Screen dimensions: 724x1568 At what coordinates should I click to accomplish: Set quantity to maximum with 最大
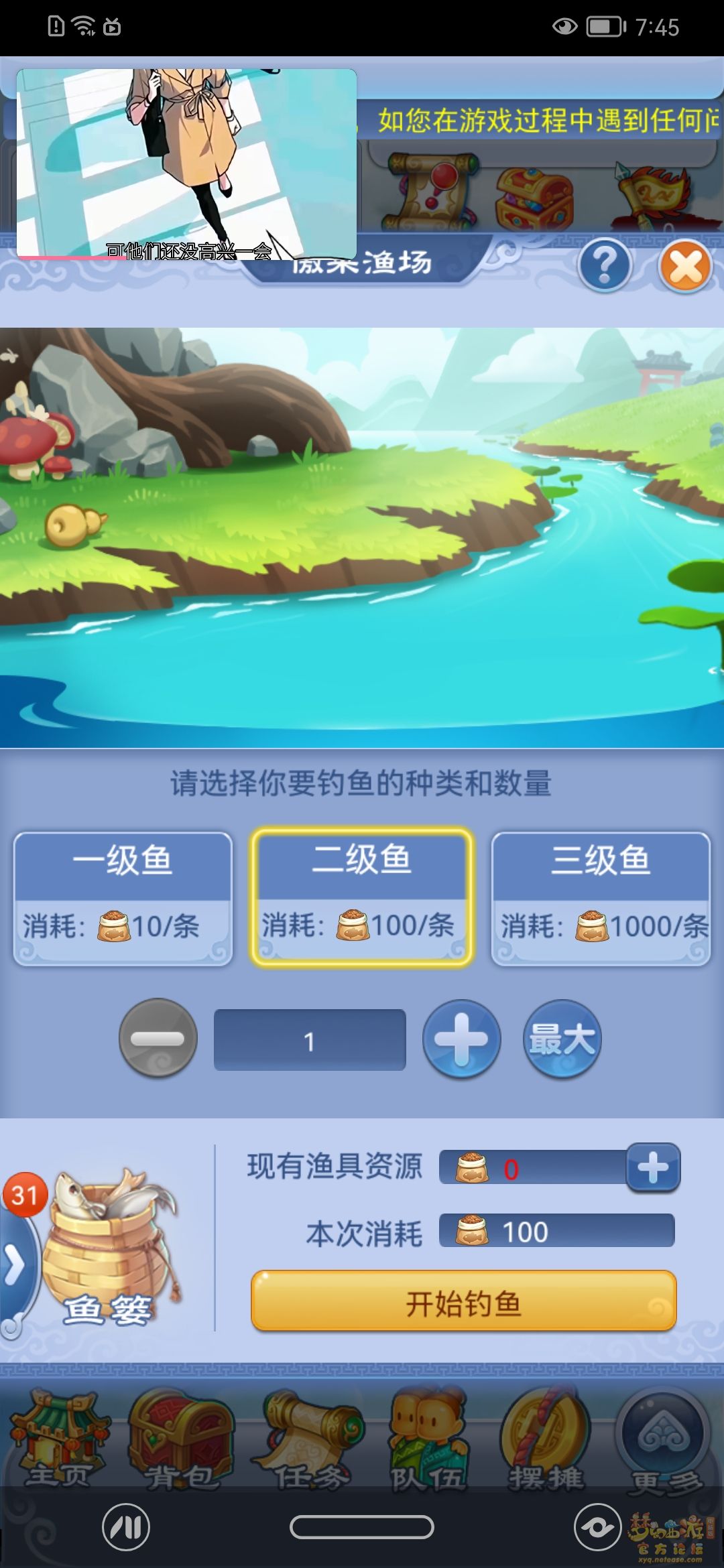[562, 1038]
